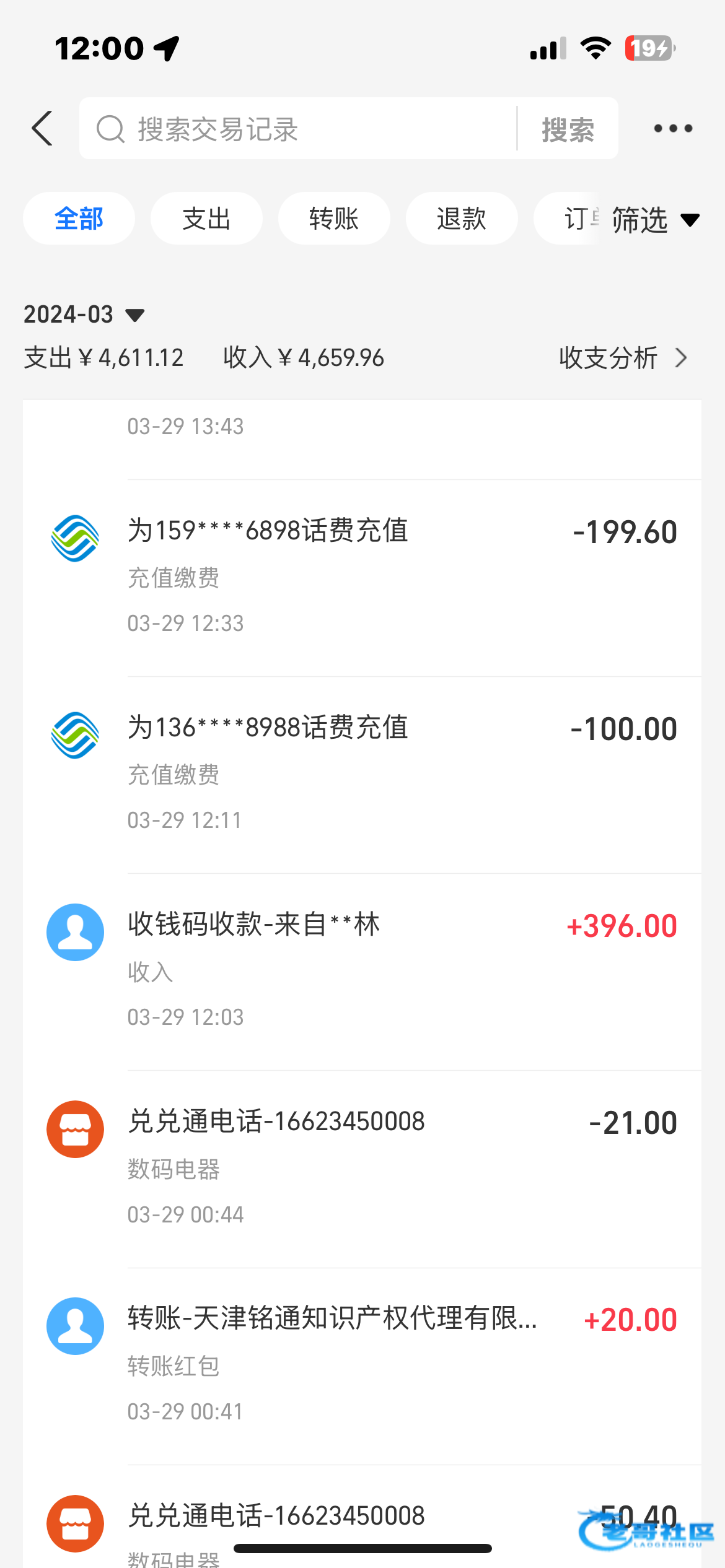
Task: Switch to the 退款 tab
Action: click(x=462, y=219)
